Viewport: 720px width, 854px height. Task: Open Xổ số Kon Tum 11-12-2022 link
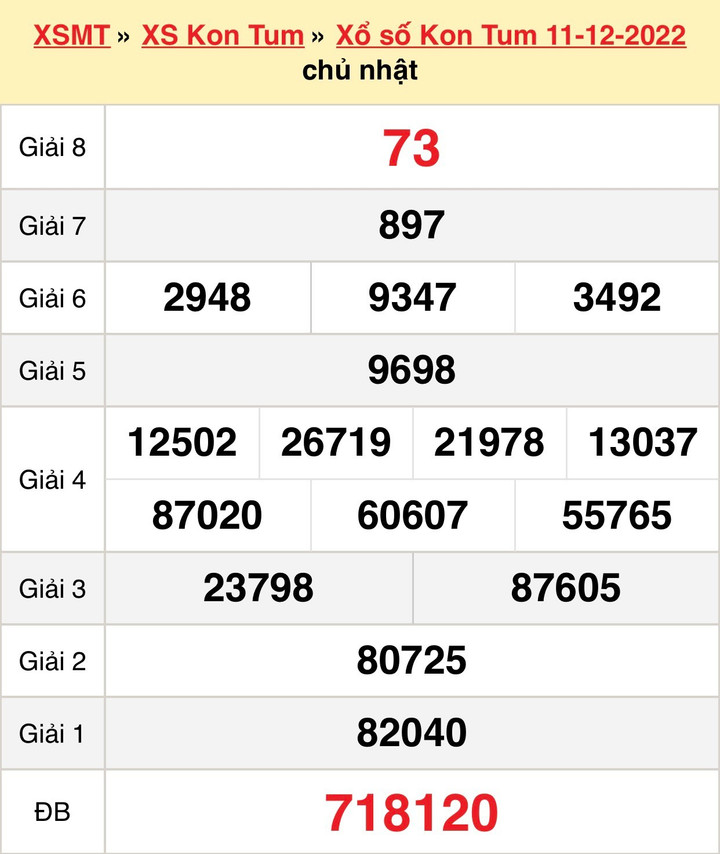tap(510, 36)
